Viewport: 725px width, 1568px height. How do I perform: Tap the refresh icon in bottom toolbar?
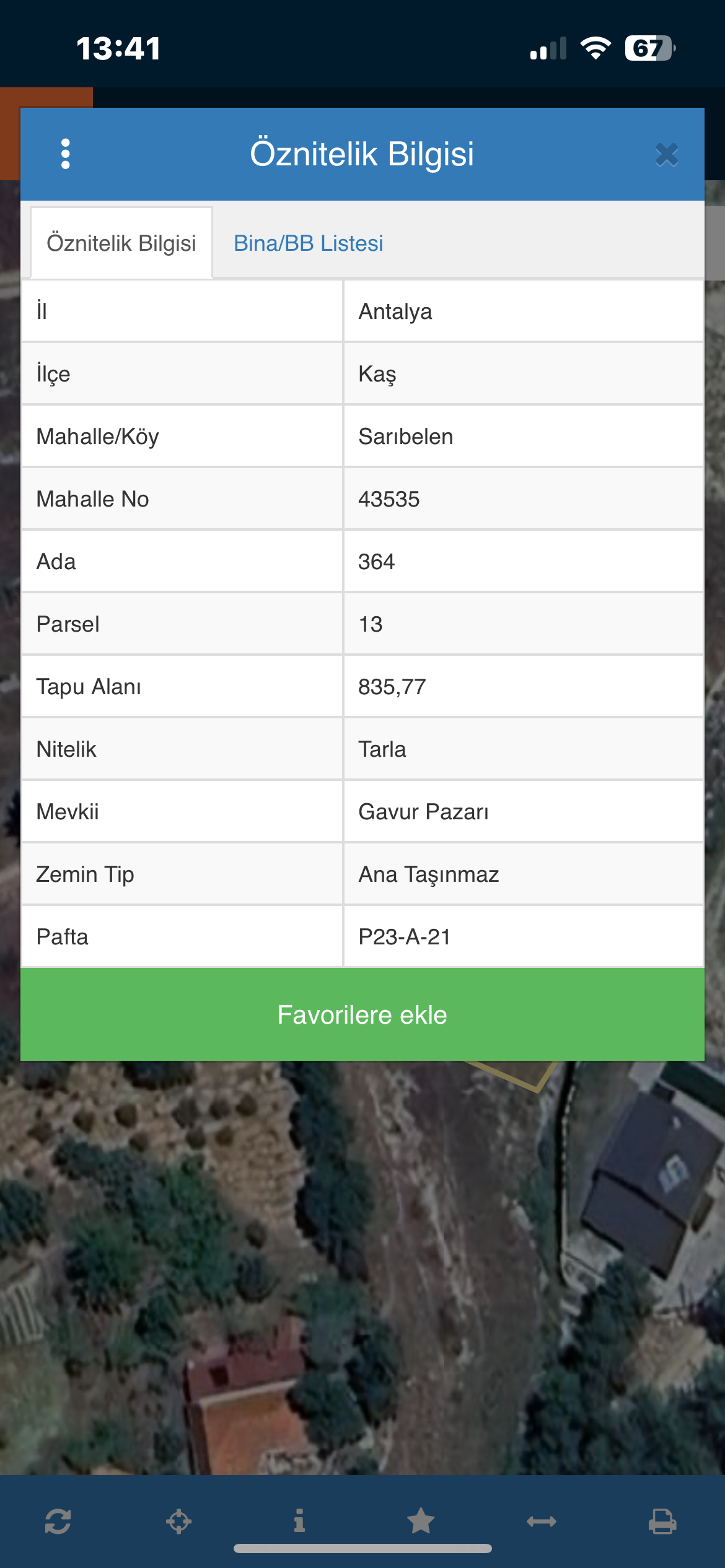coord(58,1521)
